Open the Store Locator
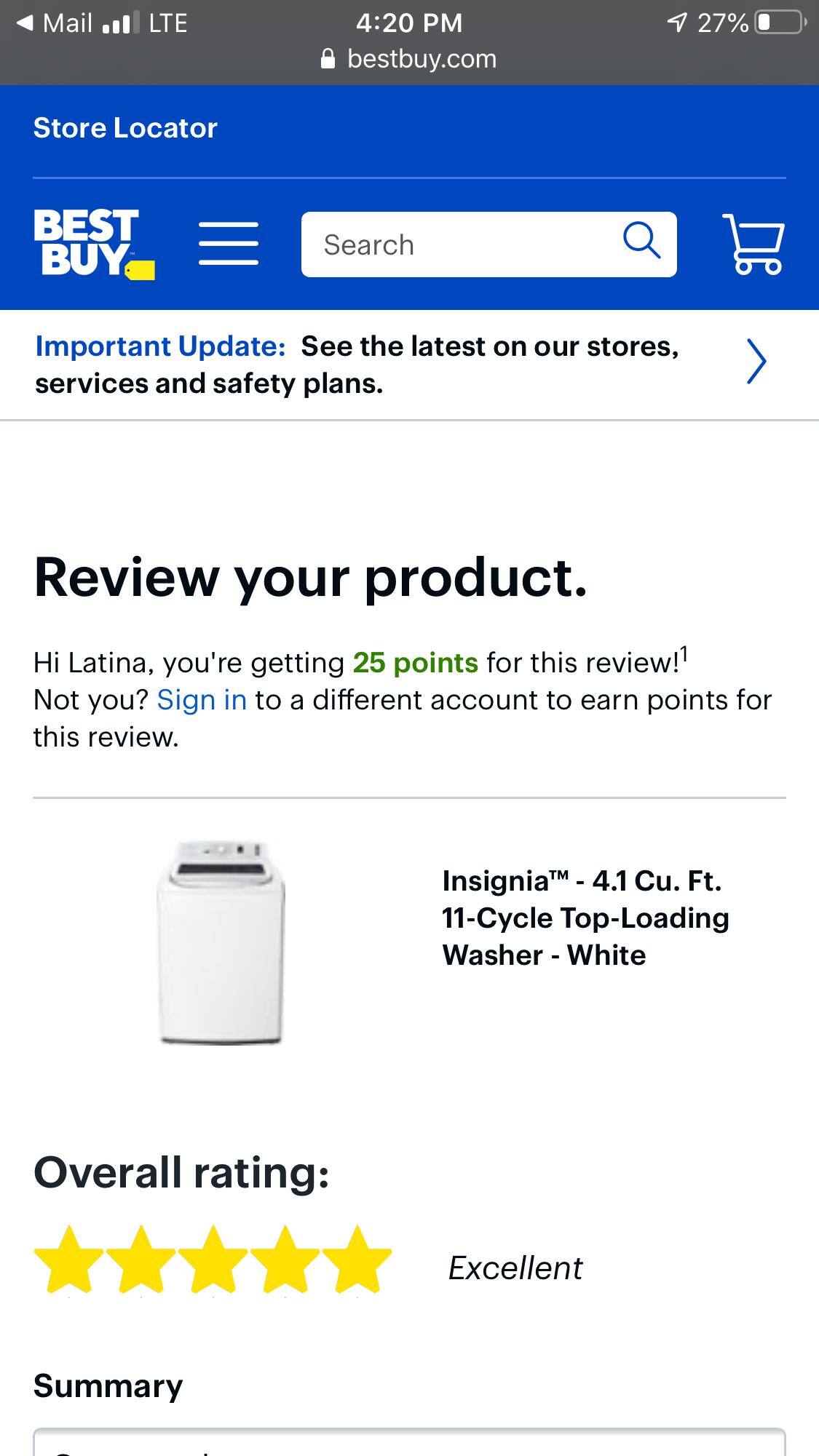Viewport: 819px width, 1456px height. click(x=125, y=127)
